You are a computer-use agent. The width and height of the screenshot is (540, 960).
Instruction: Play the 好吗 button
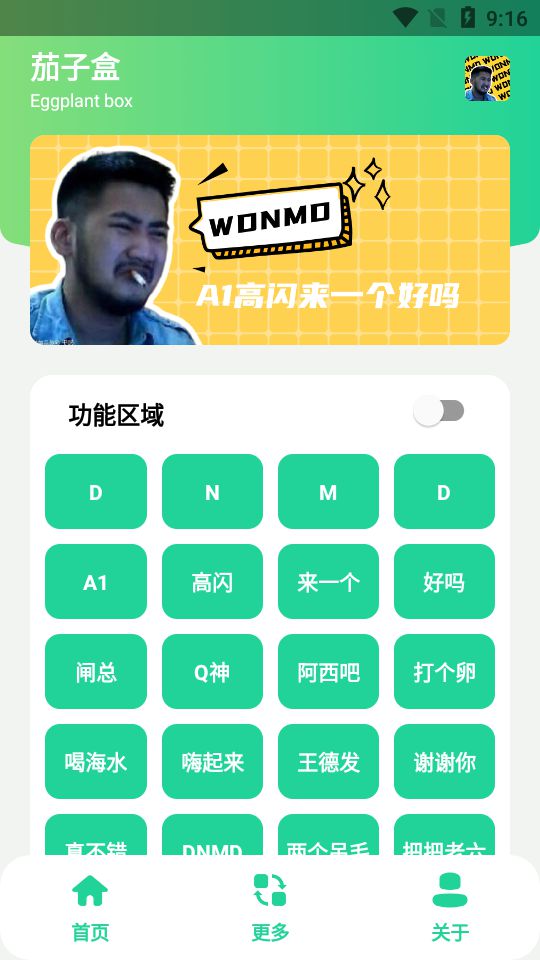pos(444,582)
